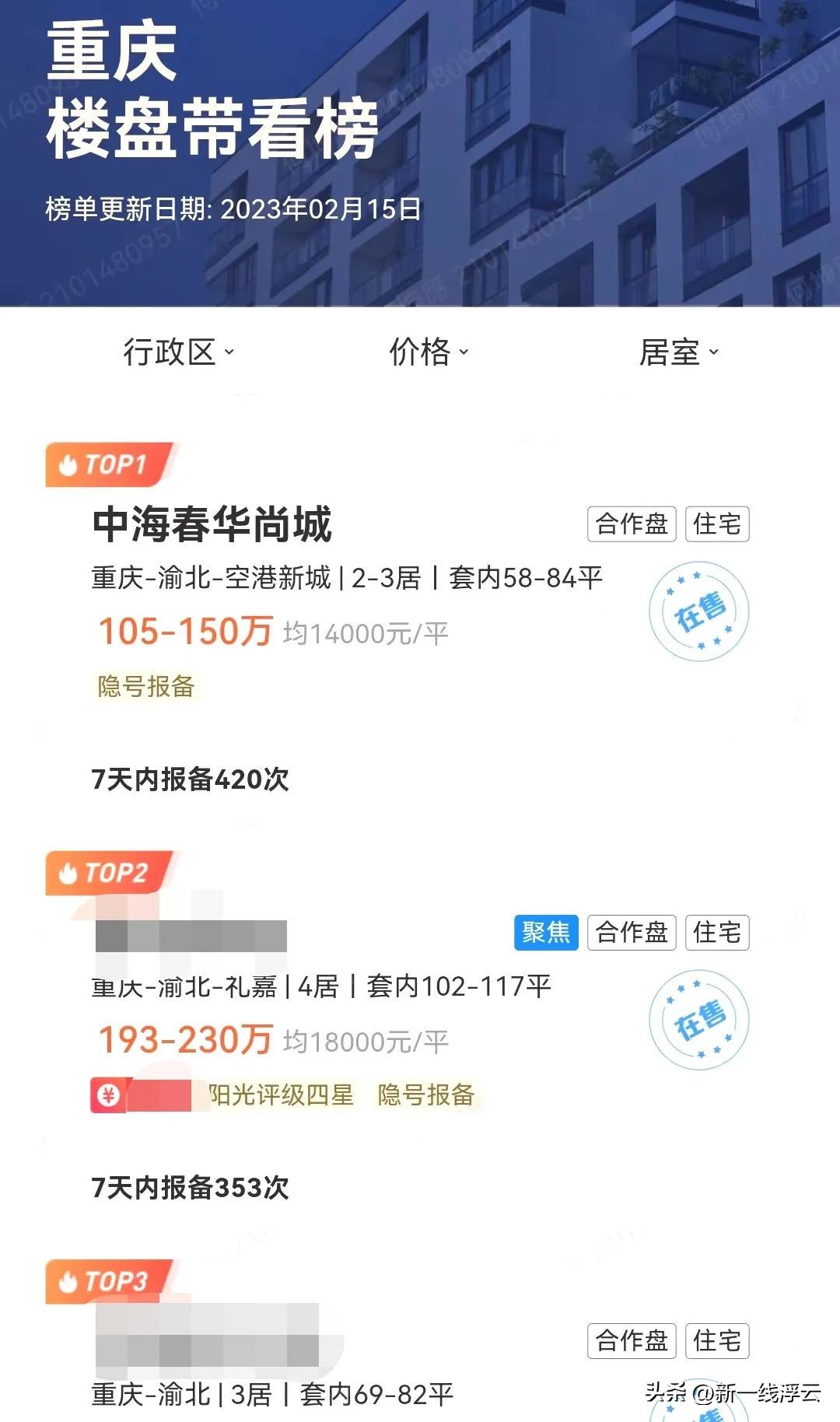Select the 合作盘 tab on TOP2 listing
The image size is (840, 1422).
coord(632,933)
